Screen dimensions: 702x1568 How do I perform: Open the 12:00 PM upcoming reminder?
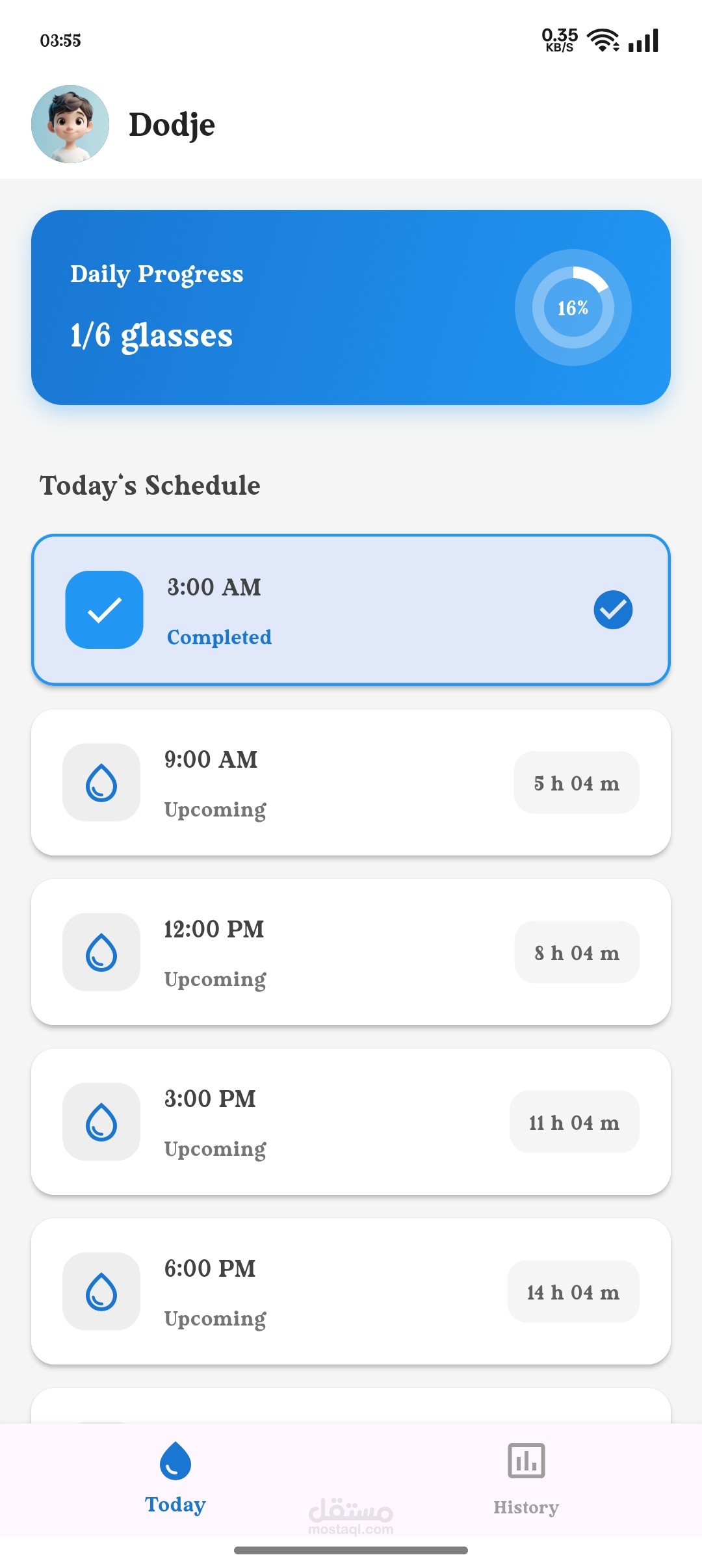(x=351, y=952)
